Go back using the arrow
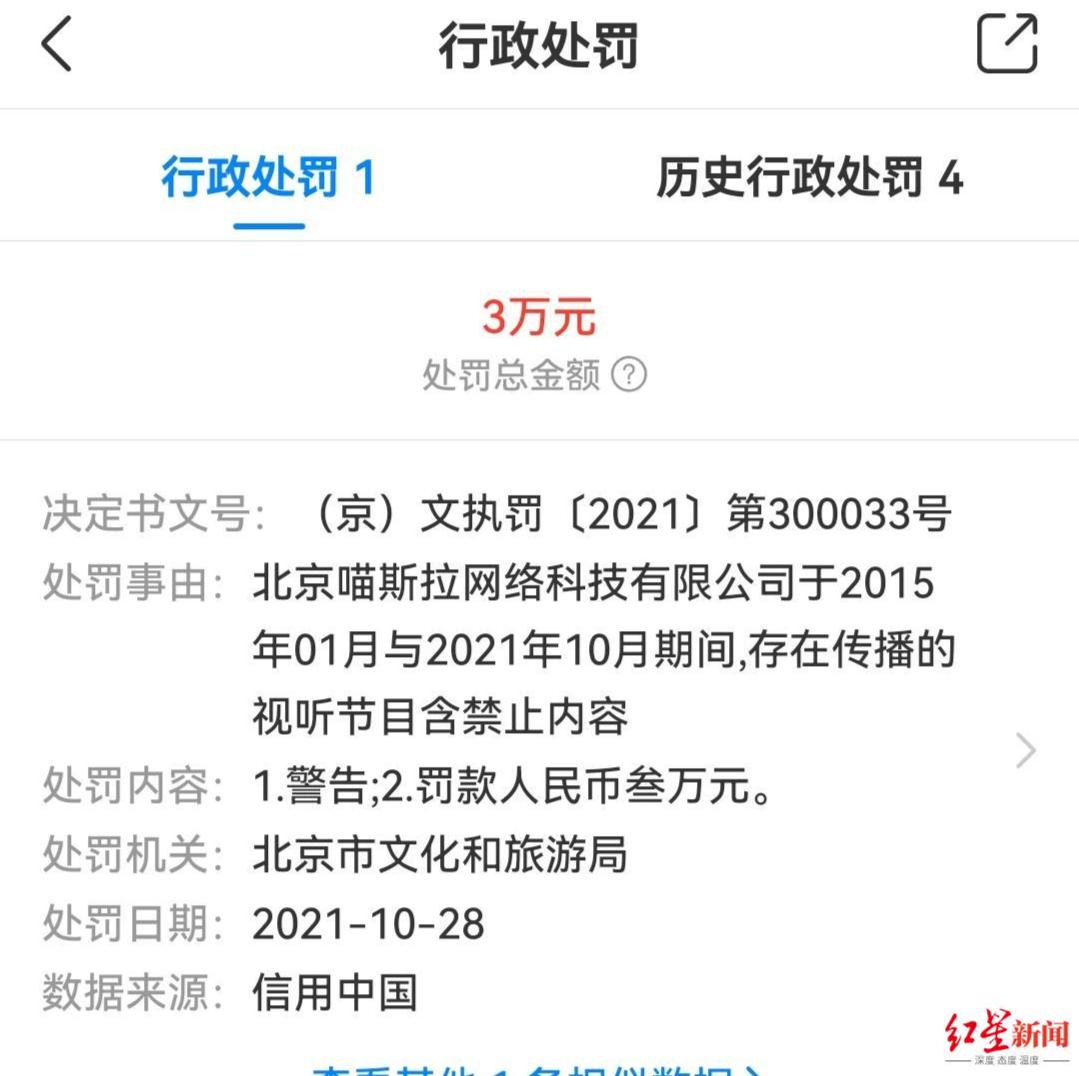Image resolution: width=1079 pixels, height=1076 pixels. 56,46
